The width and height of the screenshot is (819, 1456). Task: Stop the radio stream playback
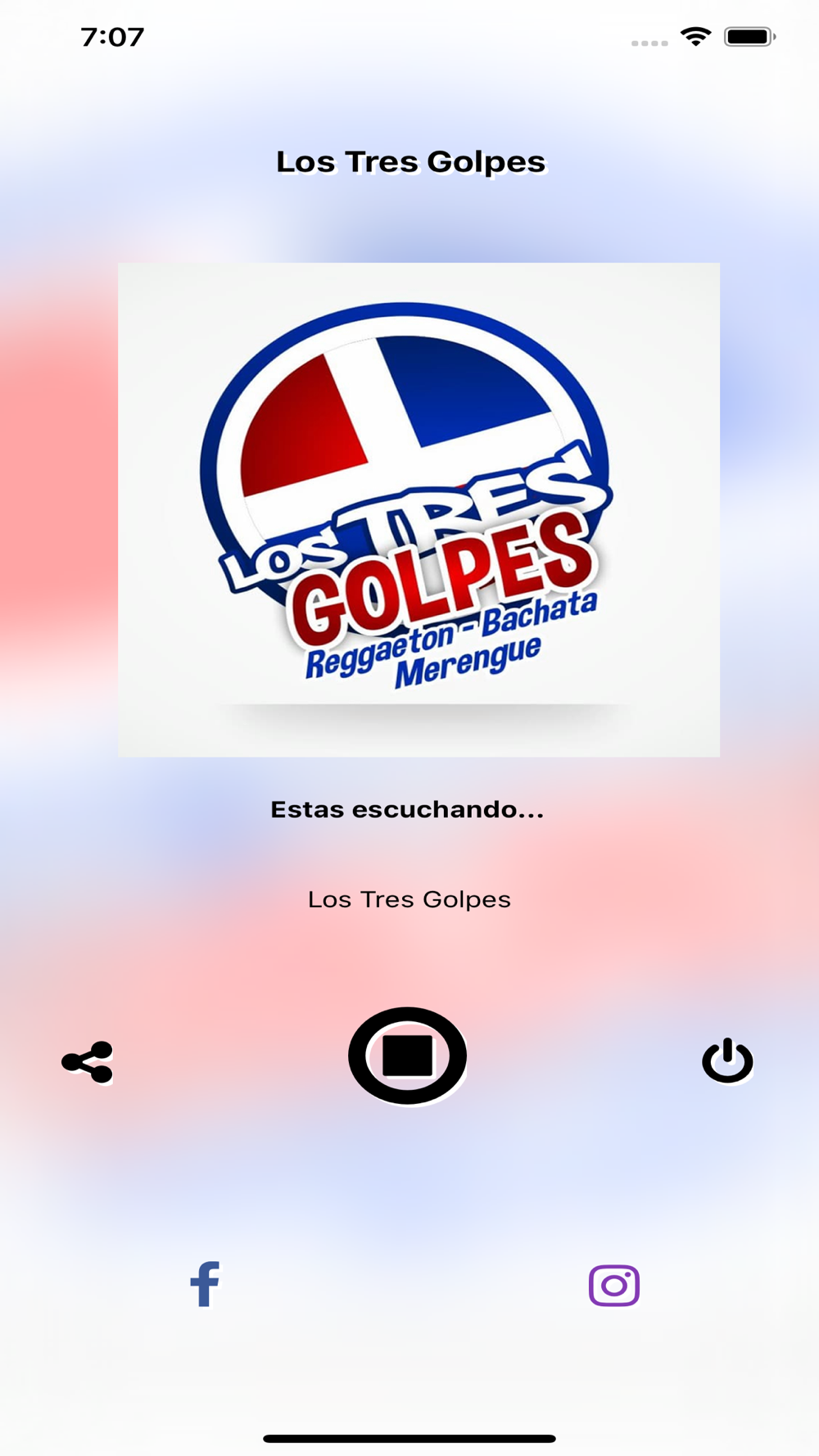tap(408, 1056)
